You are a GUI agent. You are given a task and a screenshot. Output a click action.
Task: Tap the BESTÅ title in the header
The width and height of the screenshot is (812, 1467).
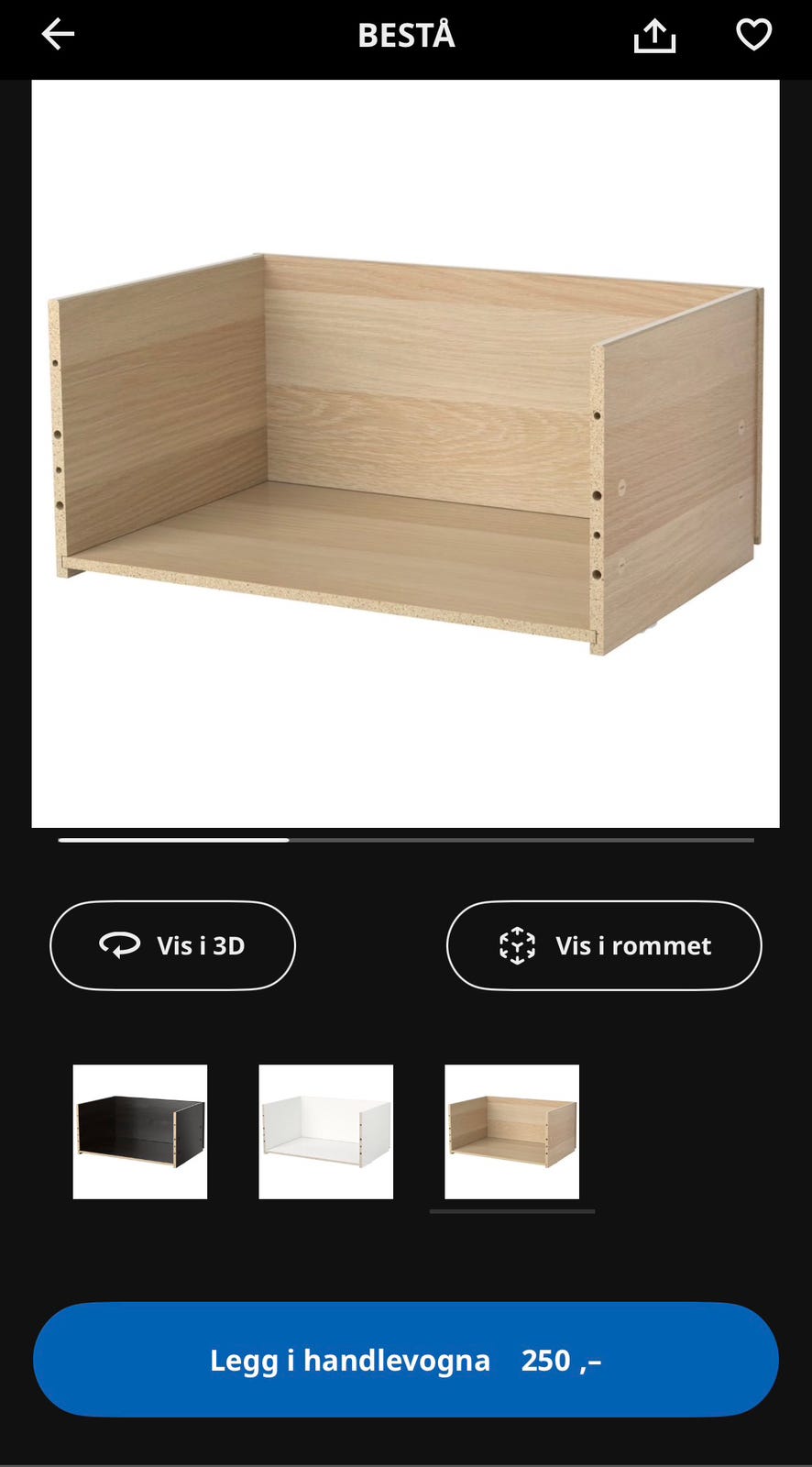406,35
